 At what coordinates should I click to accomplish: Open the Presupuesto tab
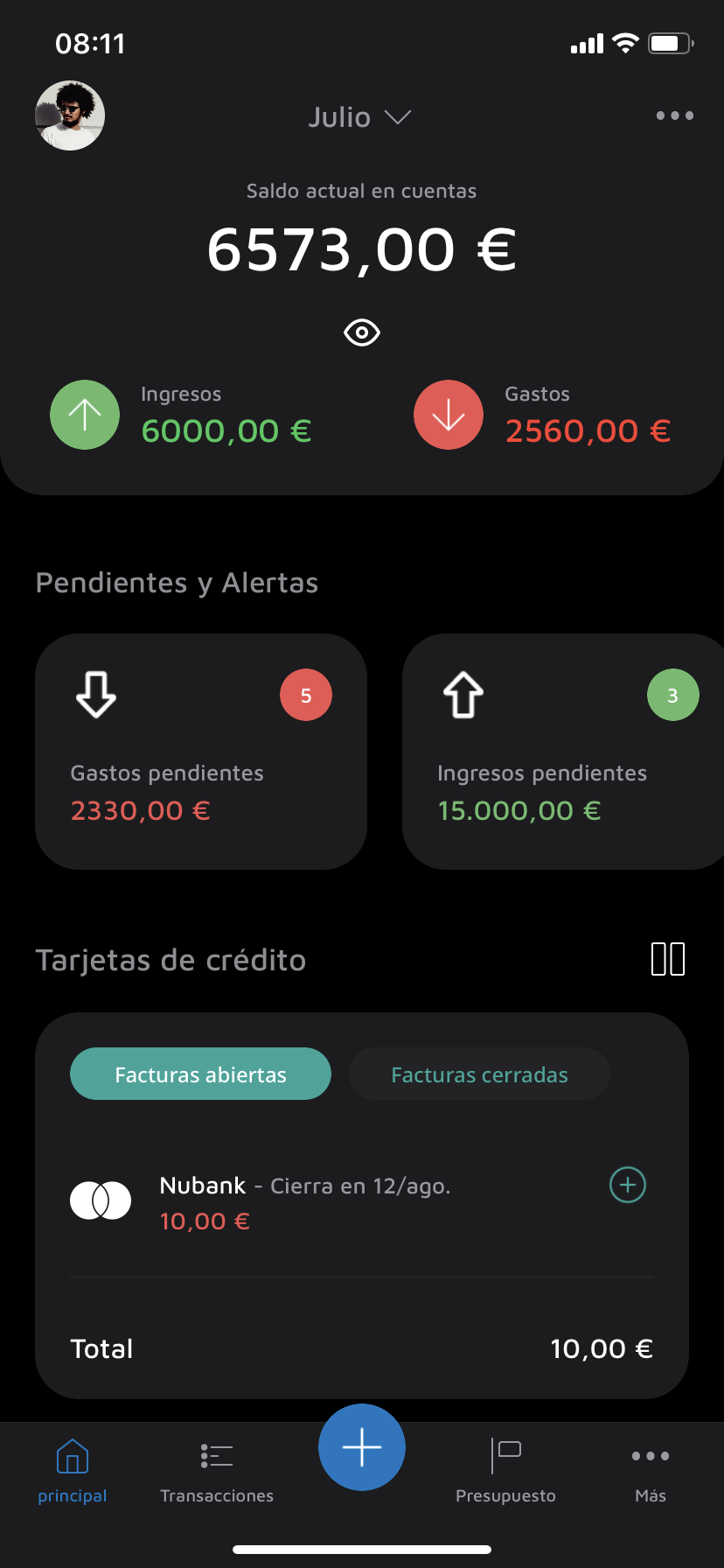(x=505, y=1470)
